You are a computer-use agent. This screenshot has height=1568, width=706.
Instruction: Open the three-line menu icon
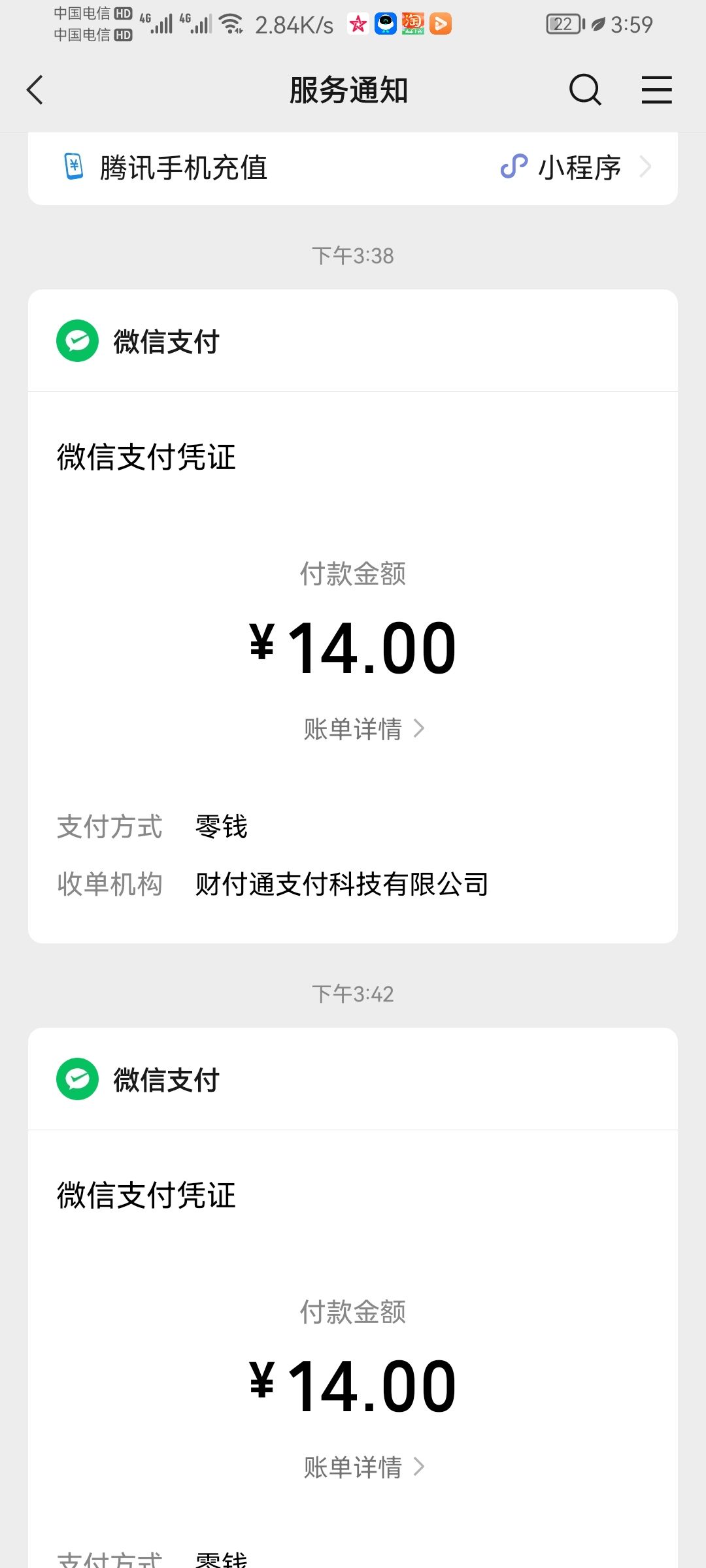tap(656, 90)
